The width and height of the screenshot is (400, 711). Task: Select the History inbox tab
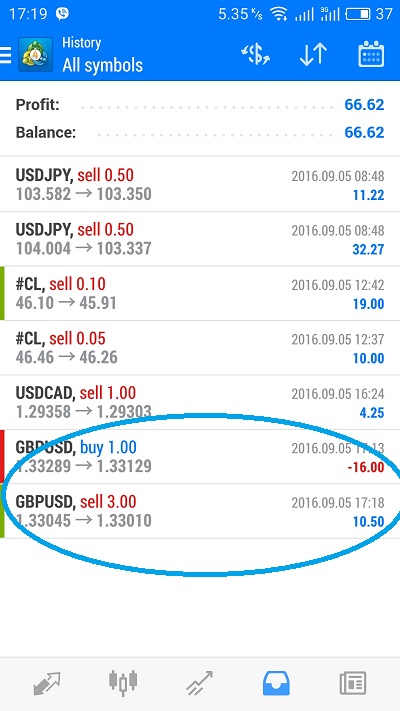point(276,683)
